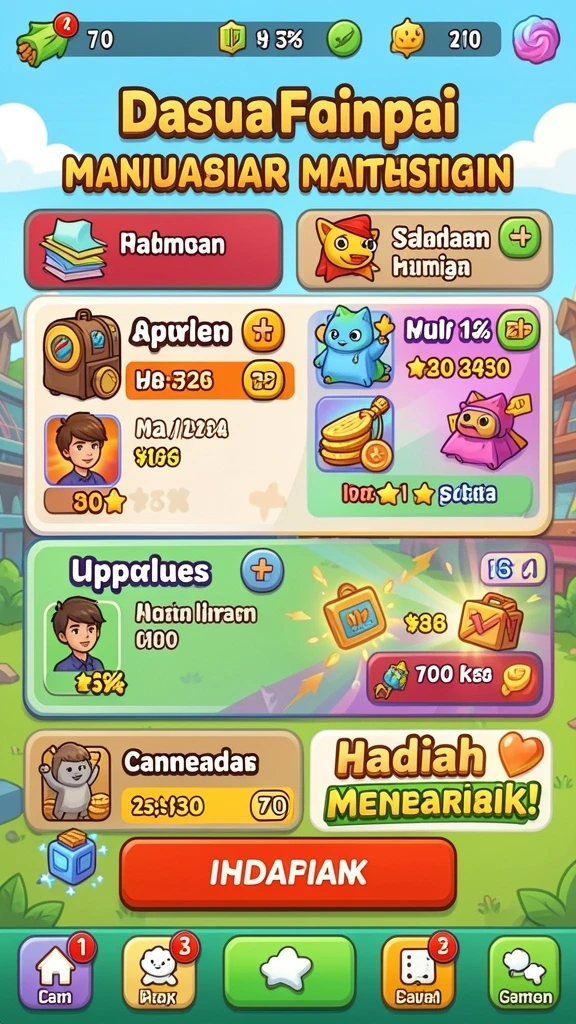Switch to the Plak tab
The width and height of the screenshot is (576, 1024).
click(159, 974)
